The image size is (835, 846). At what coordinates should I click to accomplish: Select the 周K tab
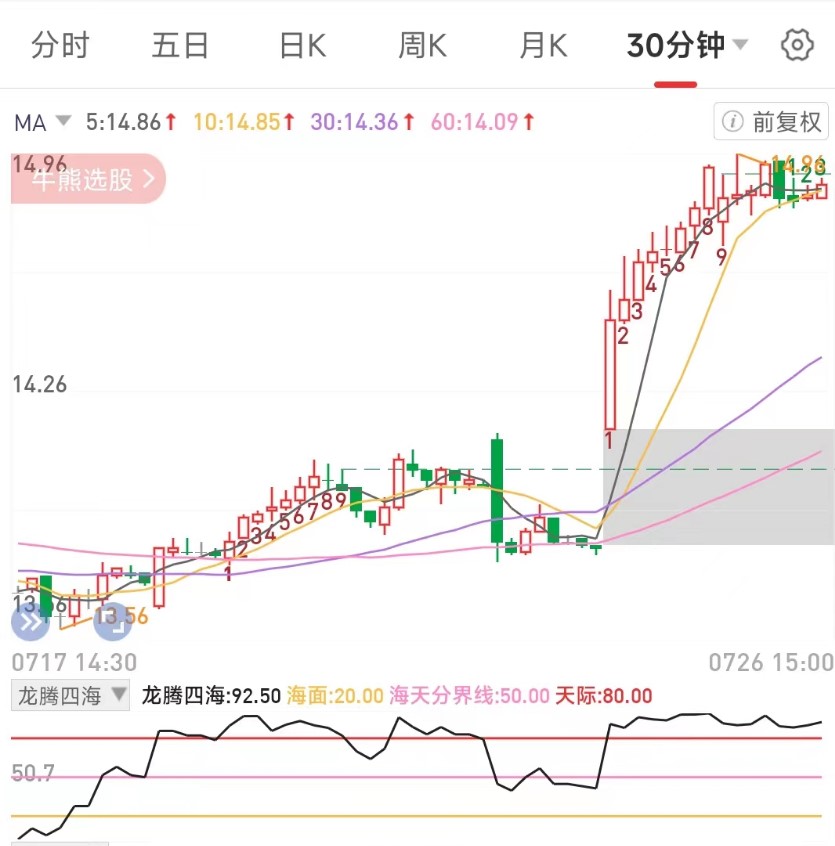(x=422, y=45)
